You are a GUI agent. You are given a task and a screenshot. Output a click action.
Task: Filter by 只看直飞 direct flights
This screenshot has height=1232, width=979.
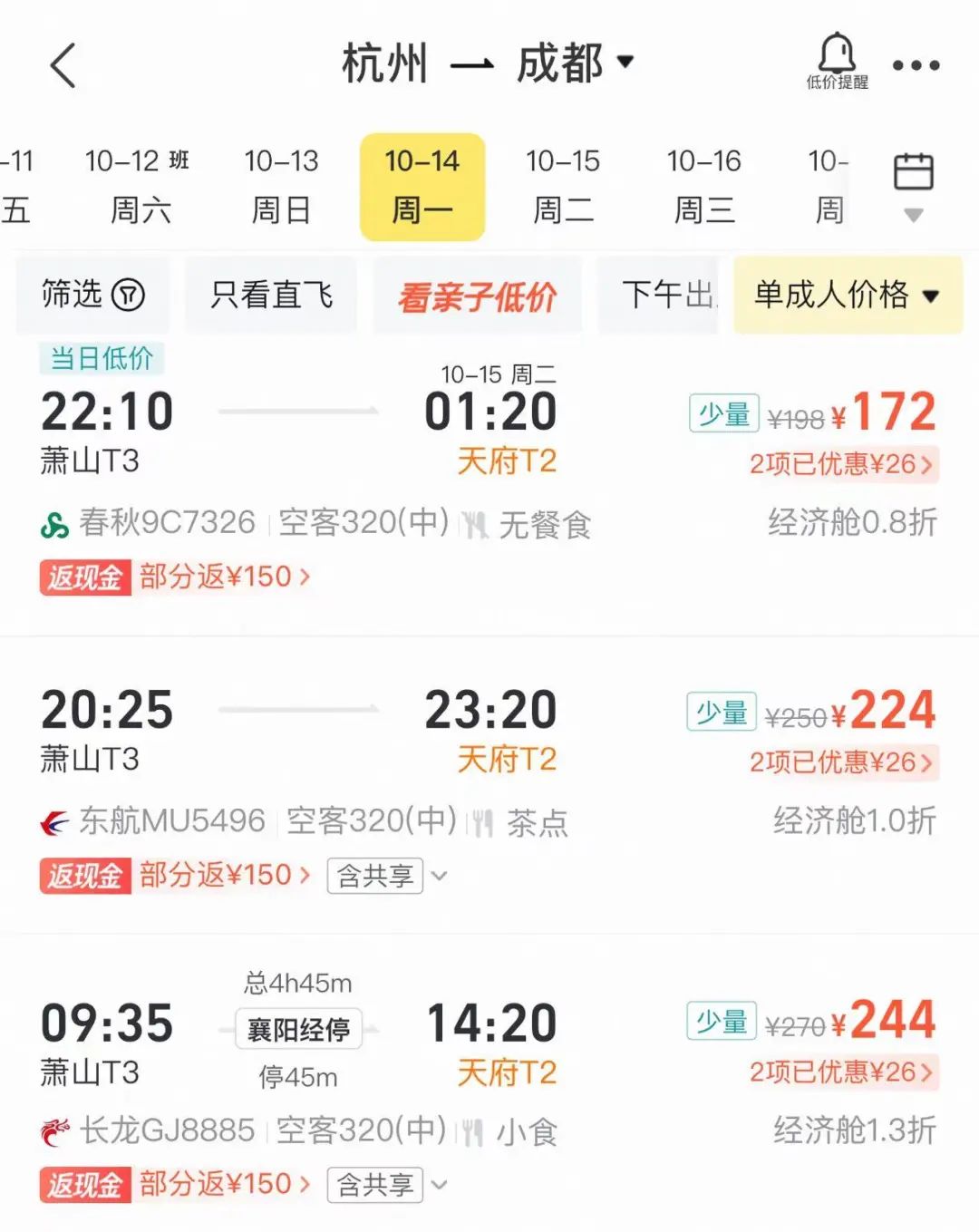point(271,295)
